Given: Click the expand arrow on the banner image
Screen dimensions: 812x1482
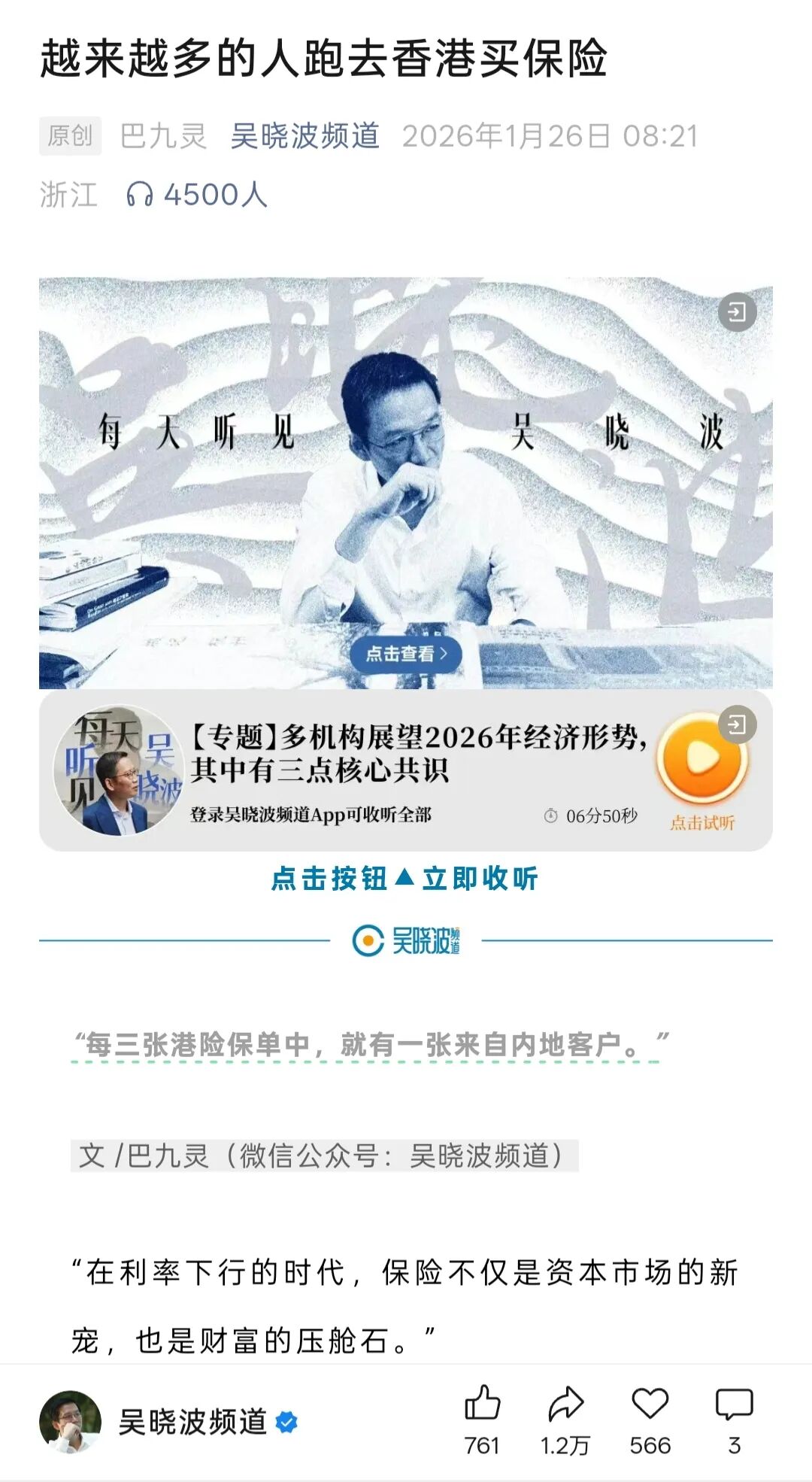Looking at the screenshot, I should click(x=739, y=311).
